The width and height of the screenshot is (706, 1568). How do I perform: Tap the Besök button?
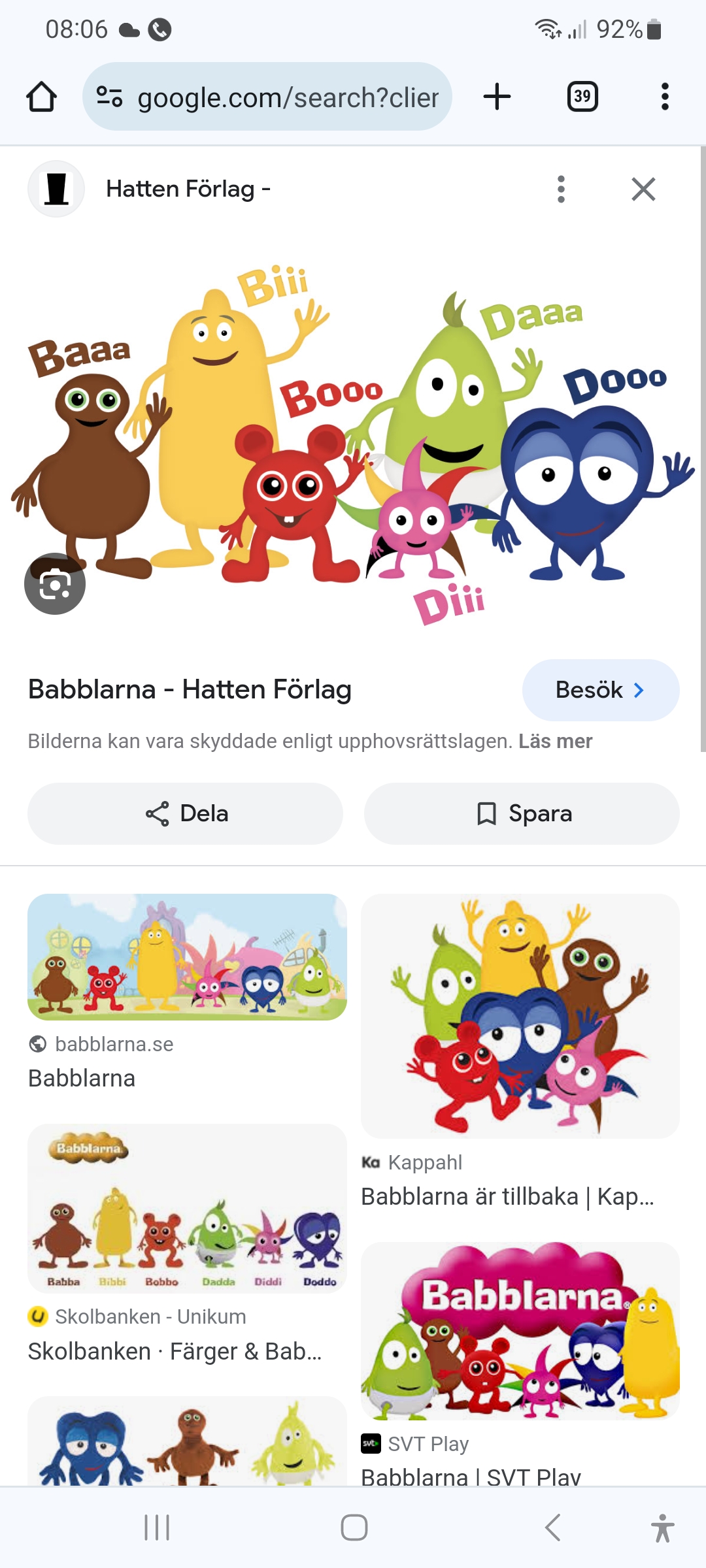click(x=600, y=690)
